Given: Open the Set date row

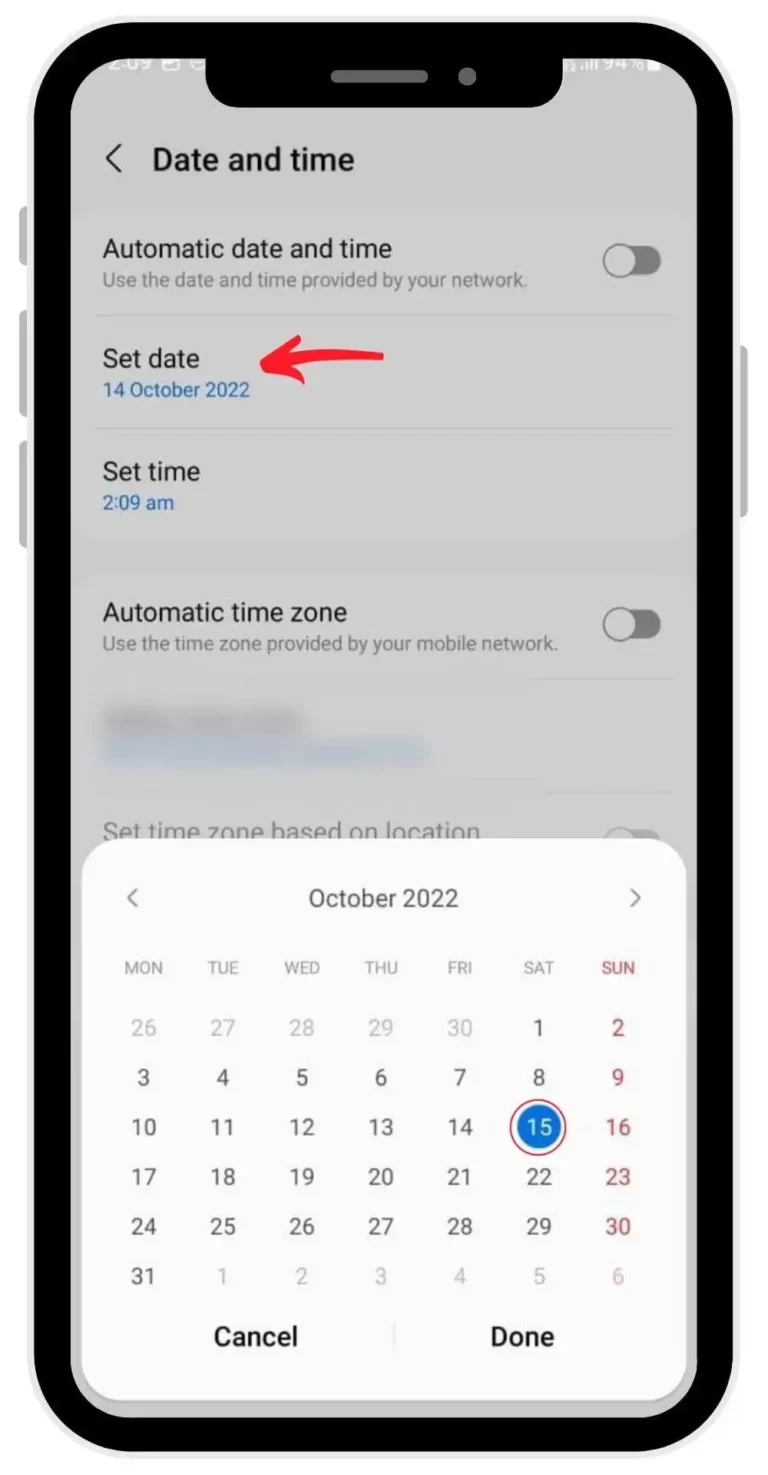Looking at the screenshot, I should pos(176,372).
